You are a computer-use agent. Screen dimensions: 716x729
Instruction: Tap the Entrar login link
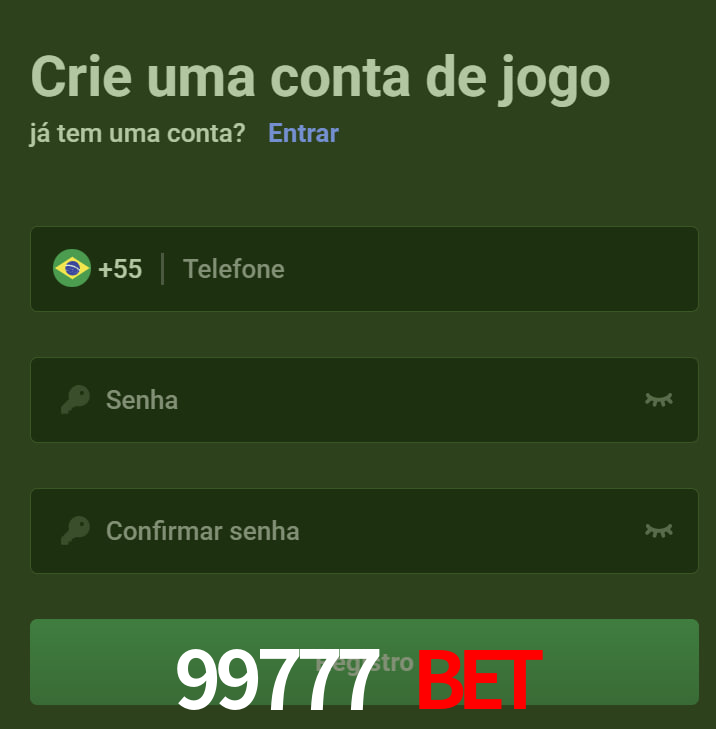(x=303, y=133)
